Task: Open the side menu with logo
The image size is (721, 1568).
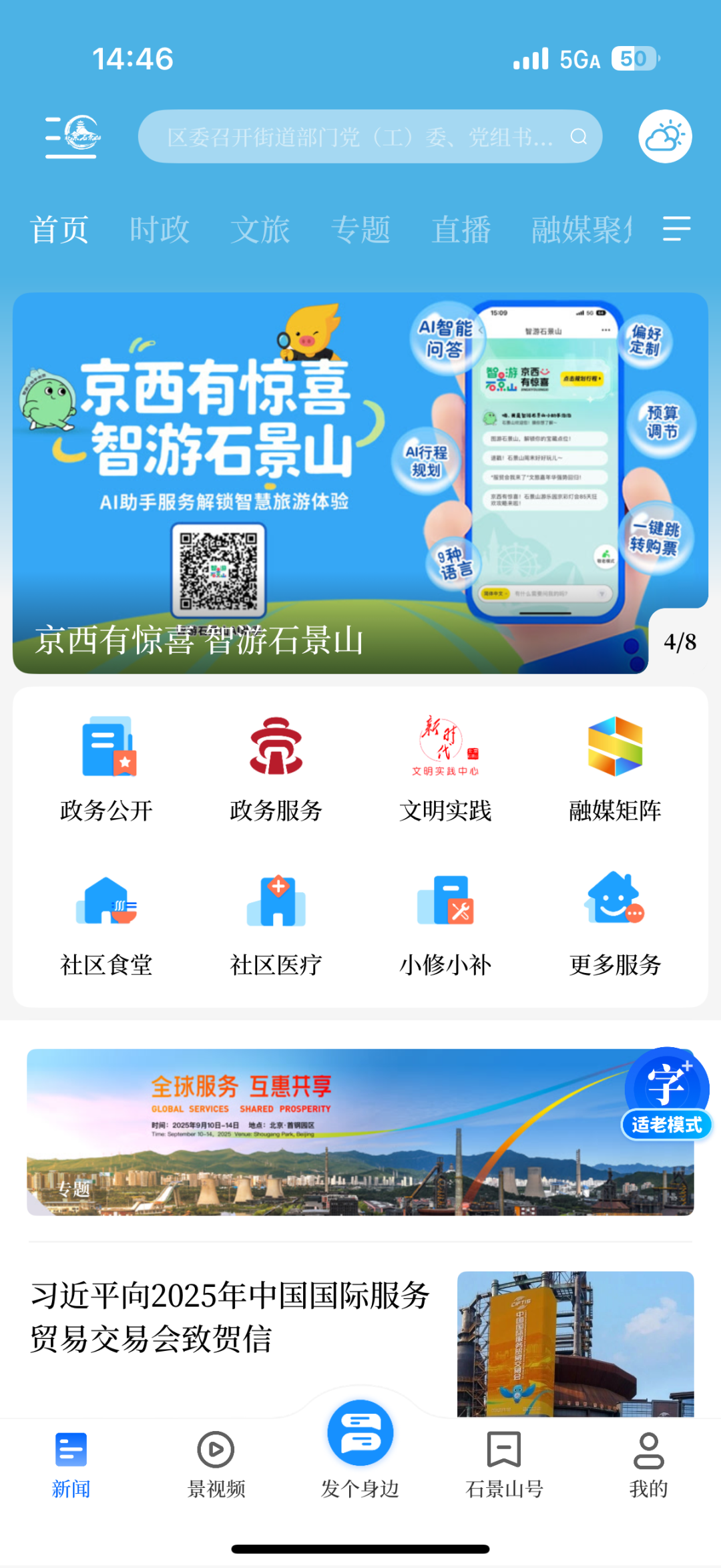Action: [x=71, y=136]
